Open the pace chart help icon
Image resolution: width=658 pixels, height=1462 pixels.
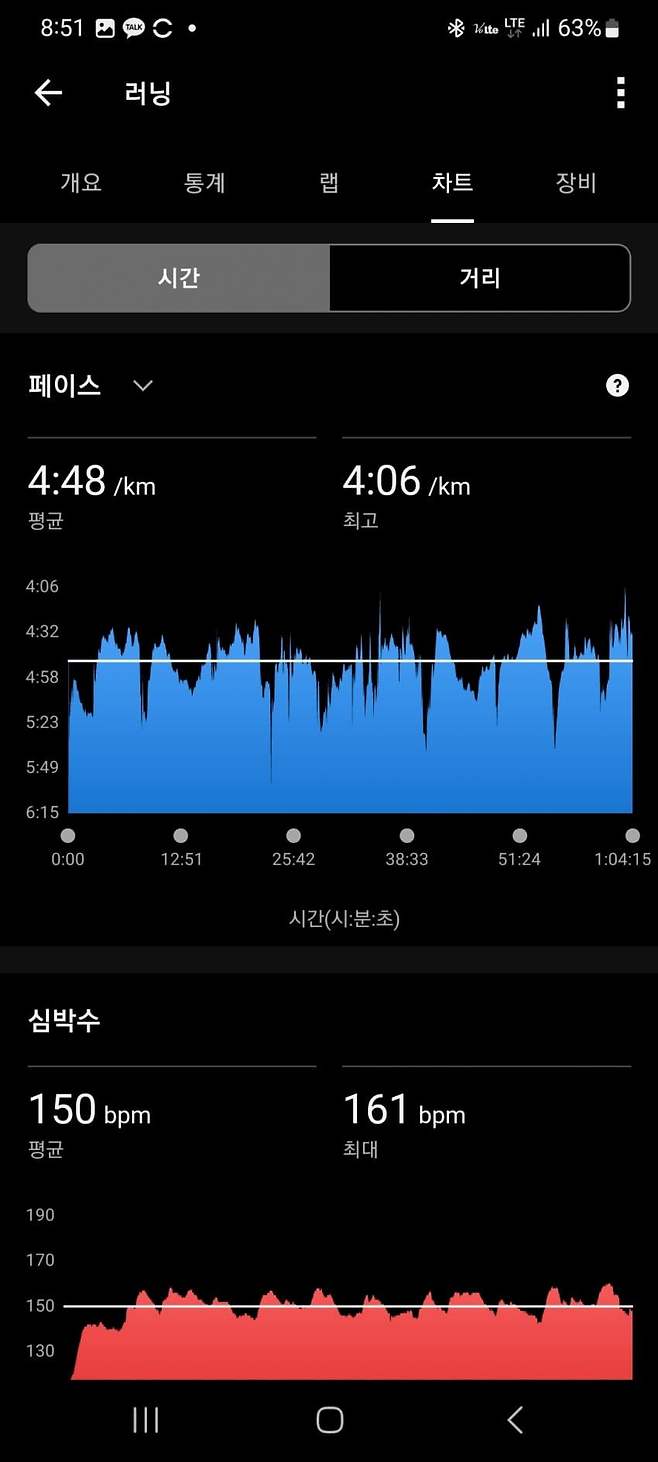pos(618,386)
